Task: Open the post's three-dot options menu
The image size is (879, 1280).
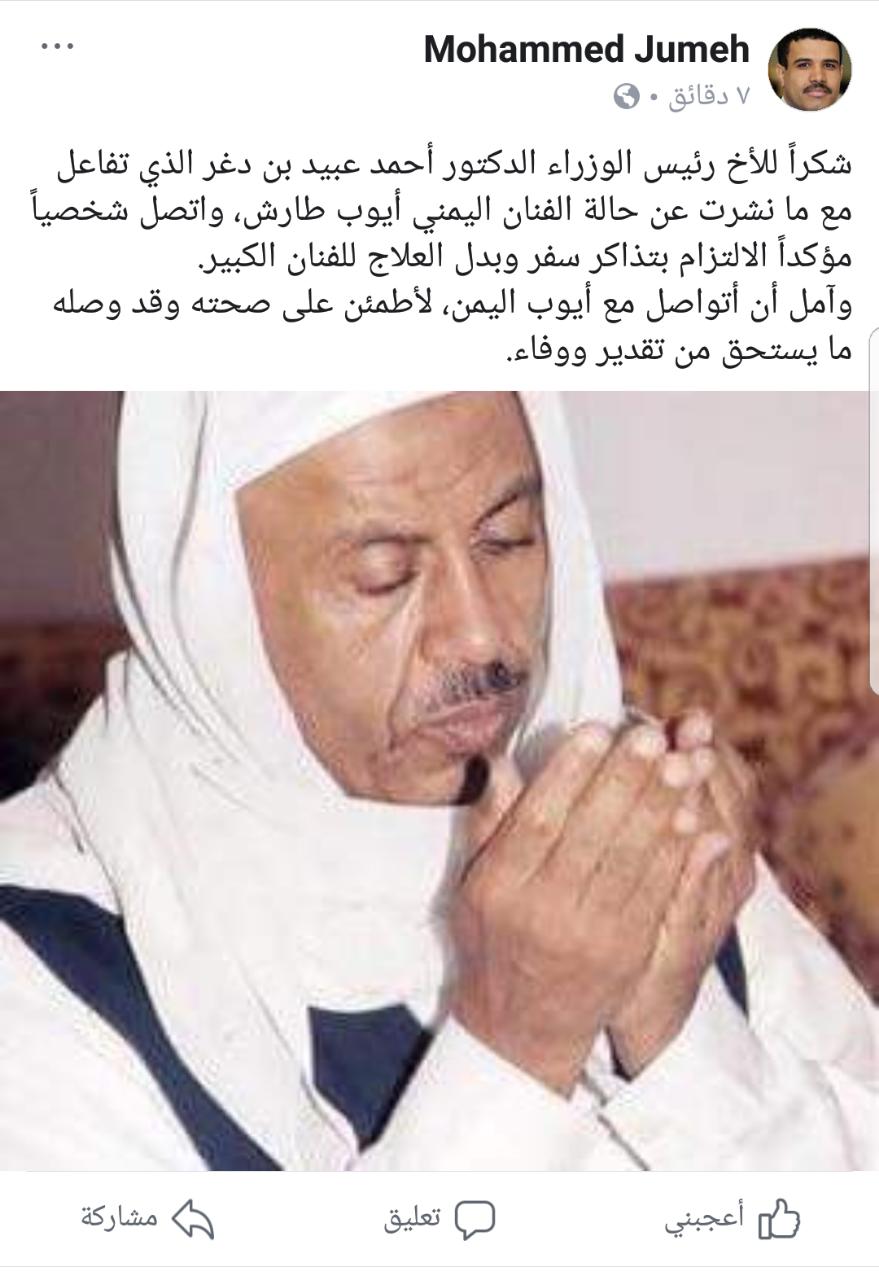Action: (x=58, y=49)
